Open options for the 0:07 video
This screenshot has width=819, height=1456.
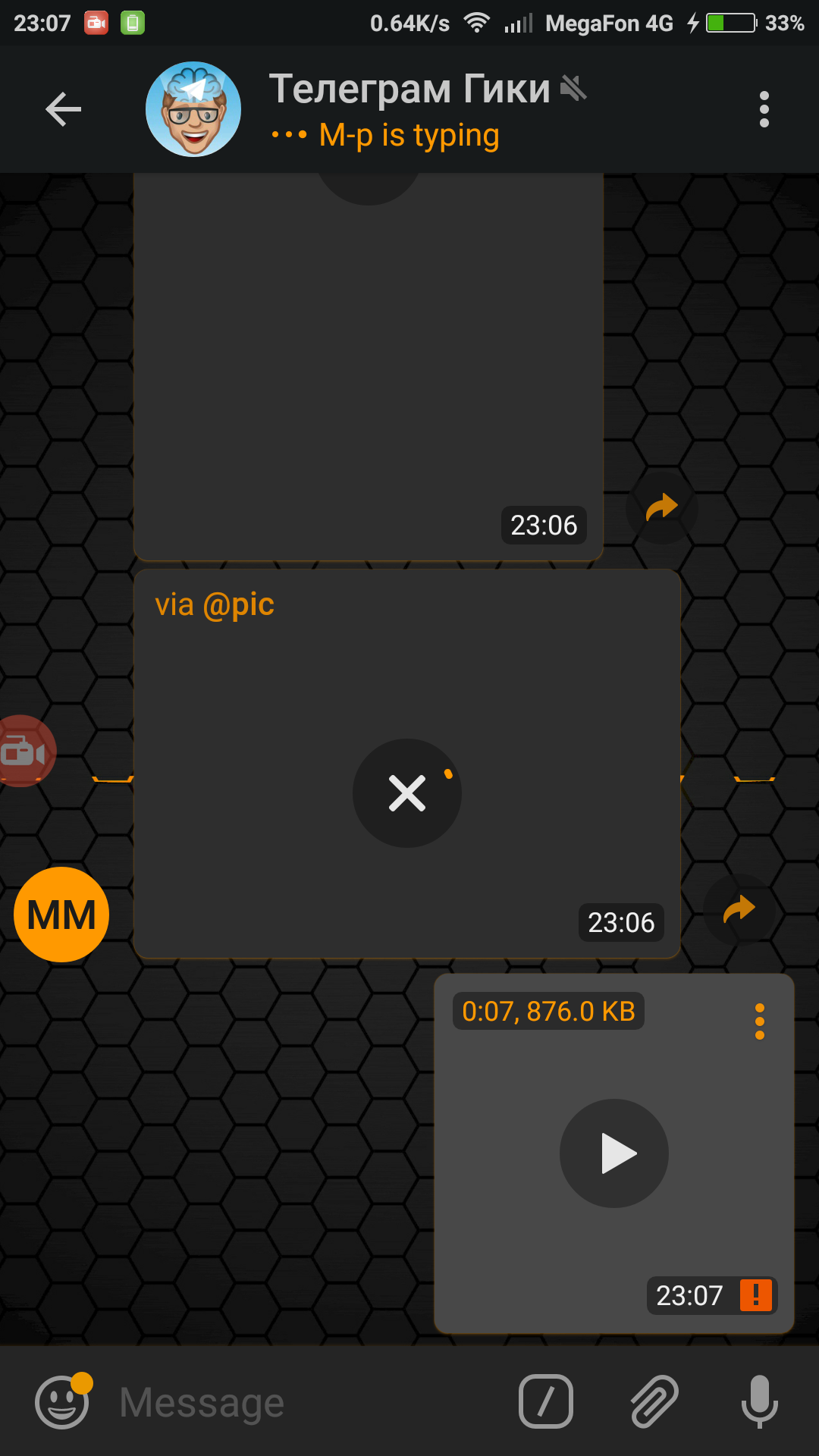(759, 1021)
